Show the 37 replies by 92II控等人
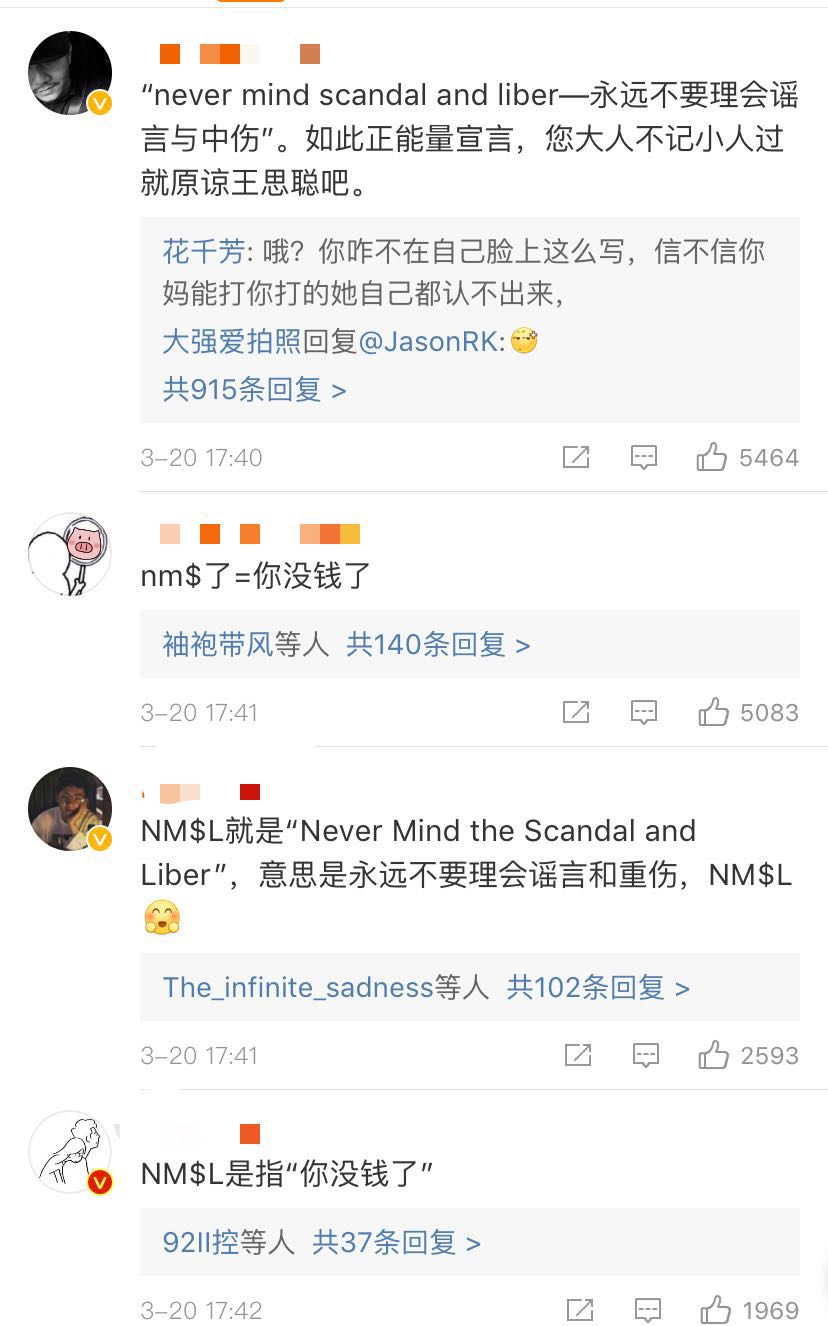Viewport: 828px width, 1326px height. click(396, 1243)
